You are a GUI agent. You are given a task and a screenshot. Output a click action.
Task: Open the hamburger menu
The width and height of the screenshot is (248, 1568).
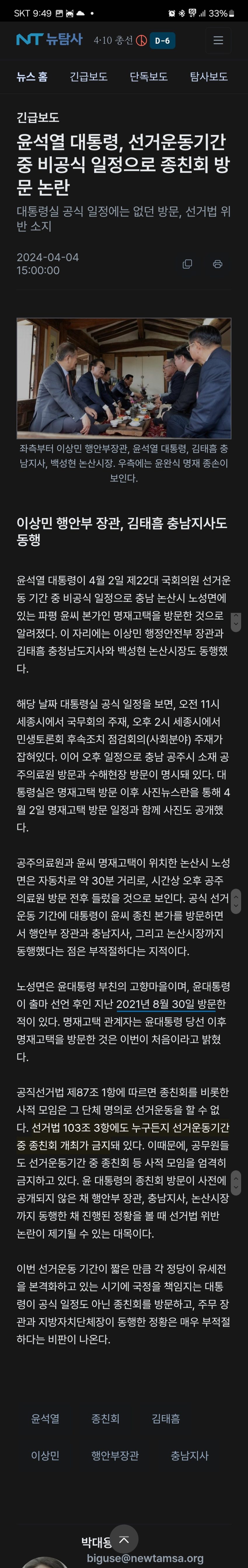[218, 40]
